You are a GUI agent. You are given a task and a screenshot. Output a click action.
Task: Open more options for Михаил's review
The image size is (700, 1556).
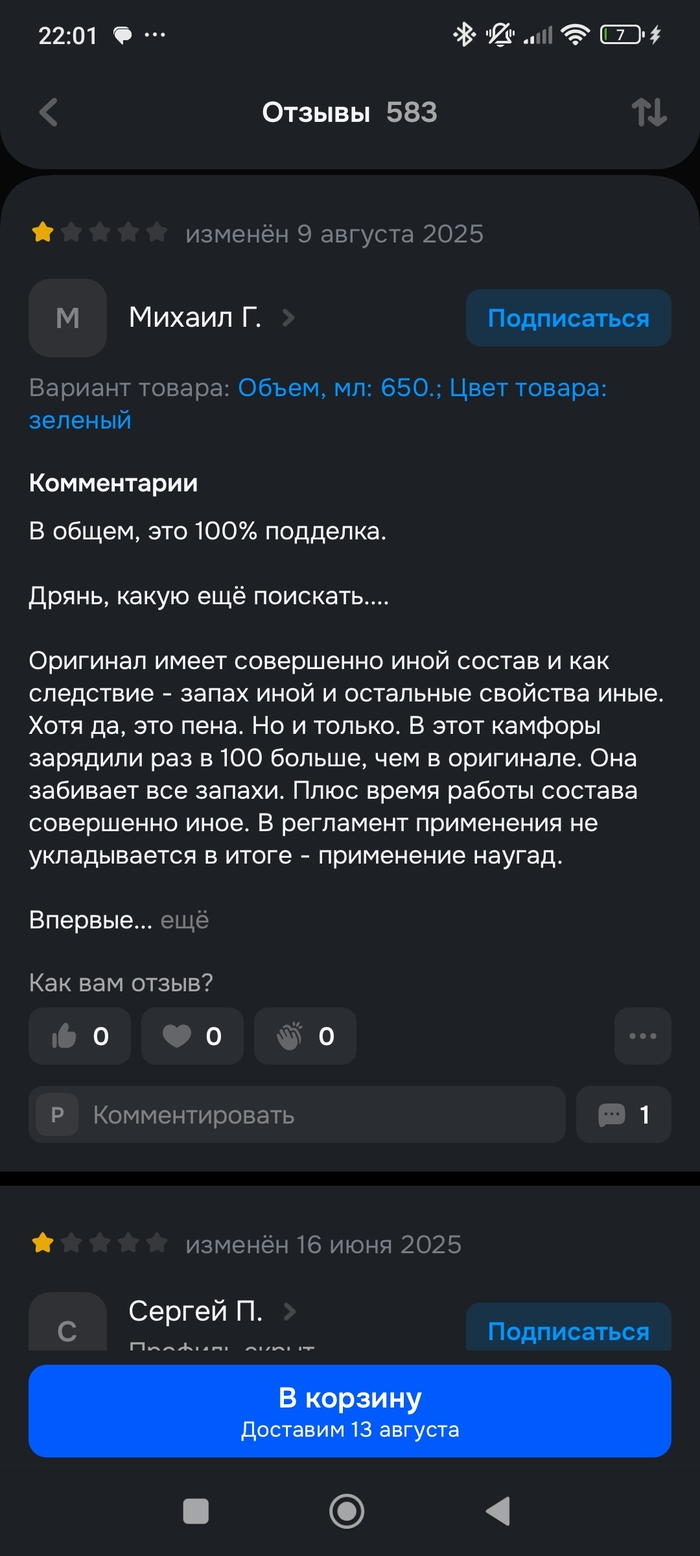click(x=642, y=1036)
